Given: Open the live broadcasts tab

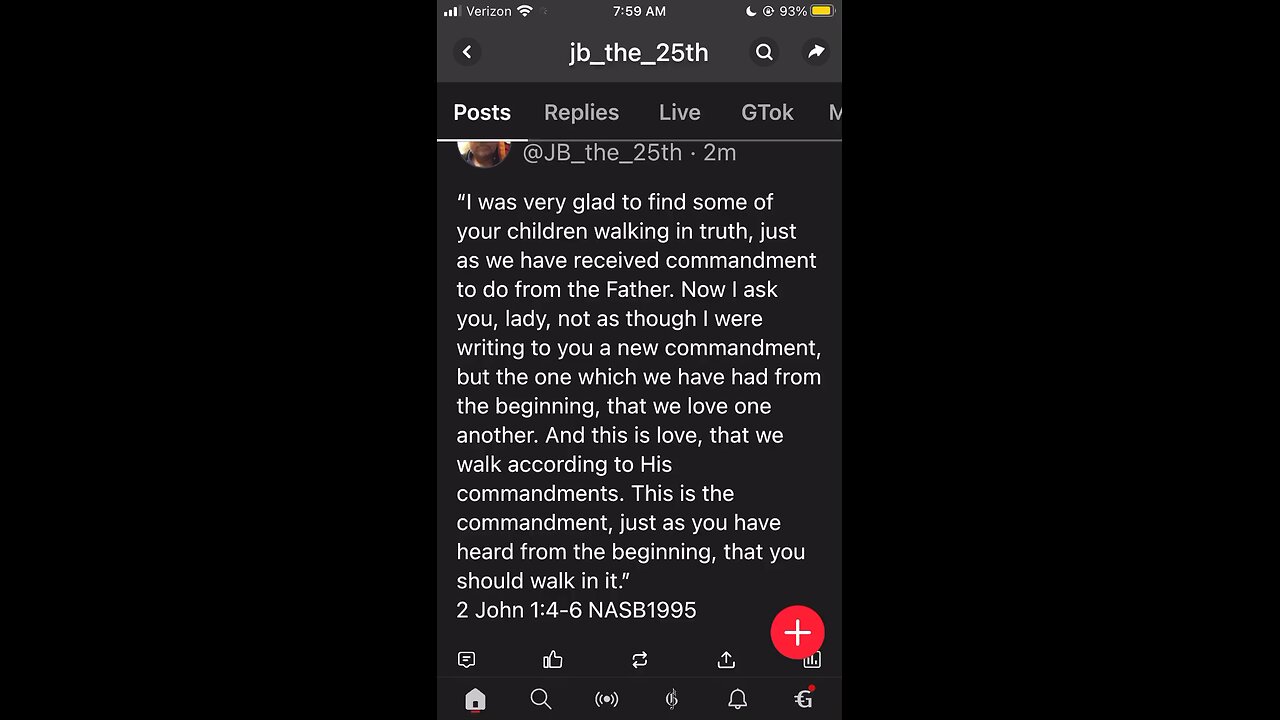Looking at the screenshot, I should pyautogui.click(x=606, y=699).
